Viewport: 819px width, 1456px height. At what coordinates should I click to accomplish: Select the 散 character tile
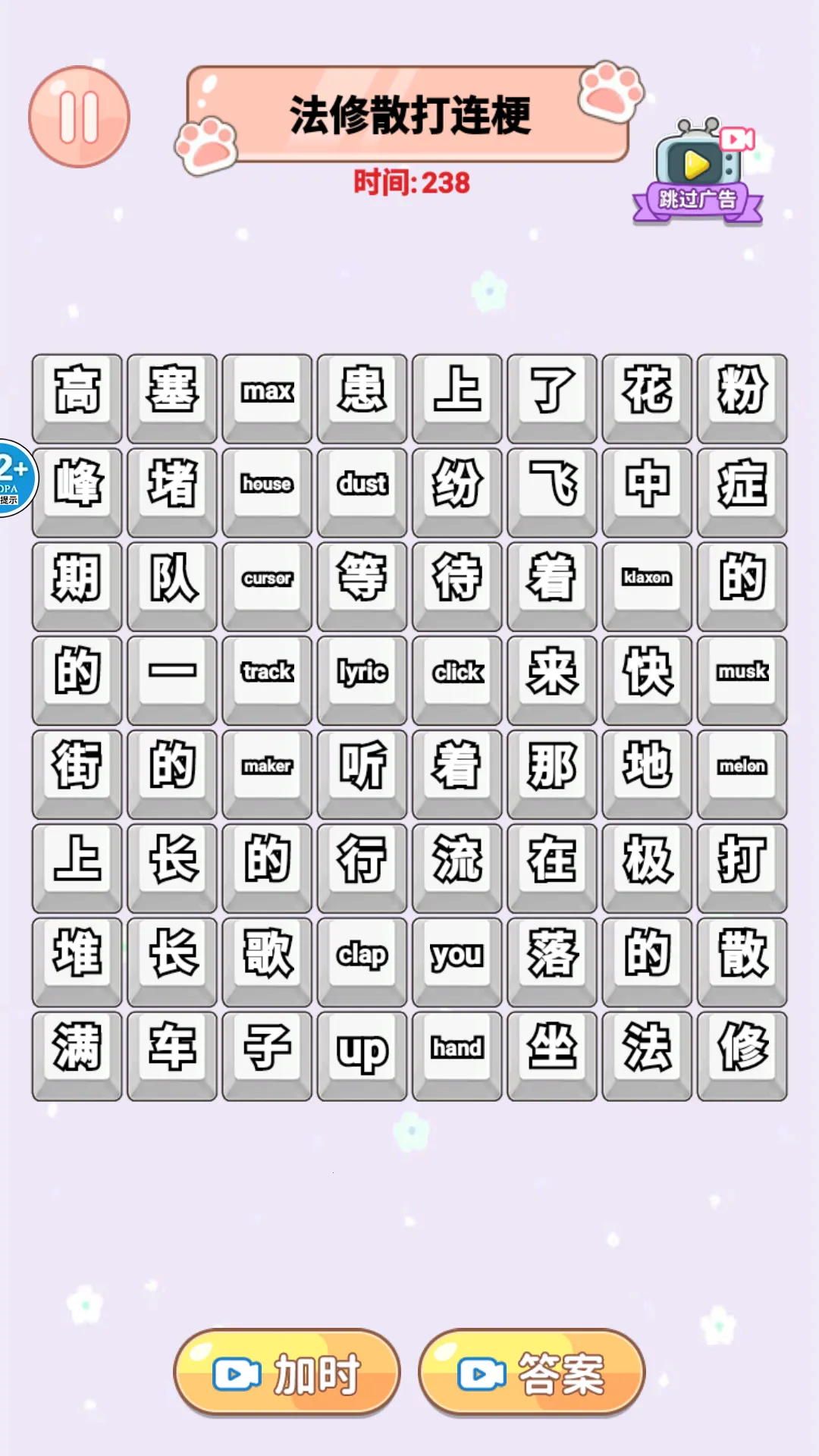point(742,955)
